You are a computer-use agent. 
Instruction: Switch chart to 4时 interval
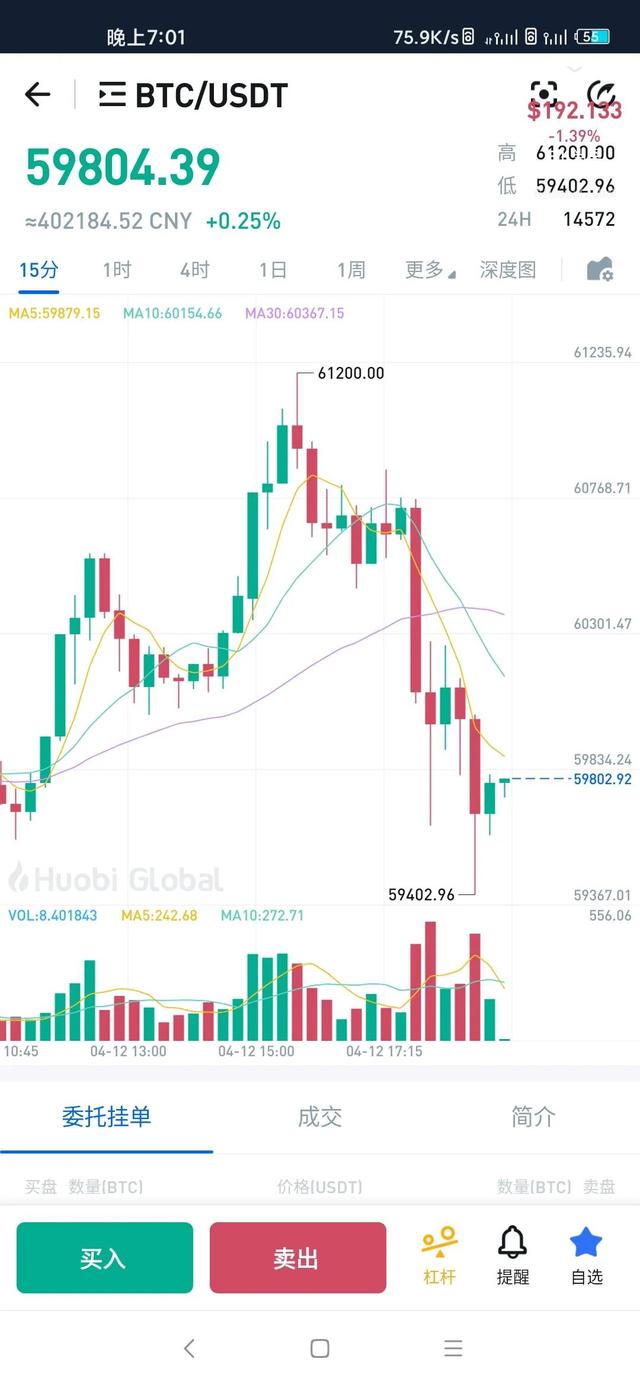(195, 269)
